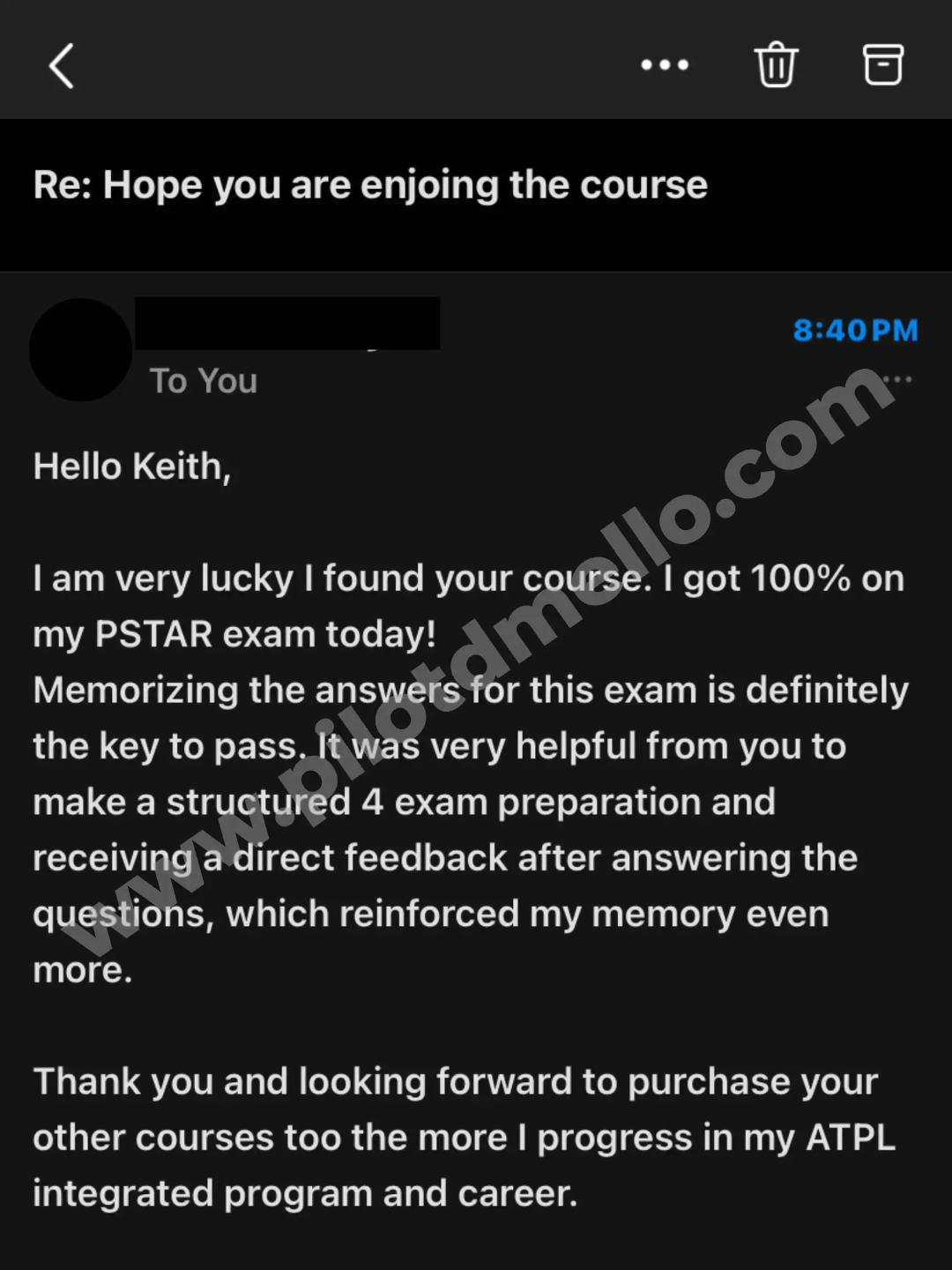Go back to the inbox
The image size is (952, 1270).
61,66
